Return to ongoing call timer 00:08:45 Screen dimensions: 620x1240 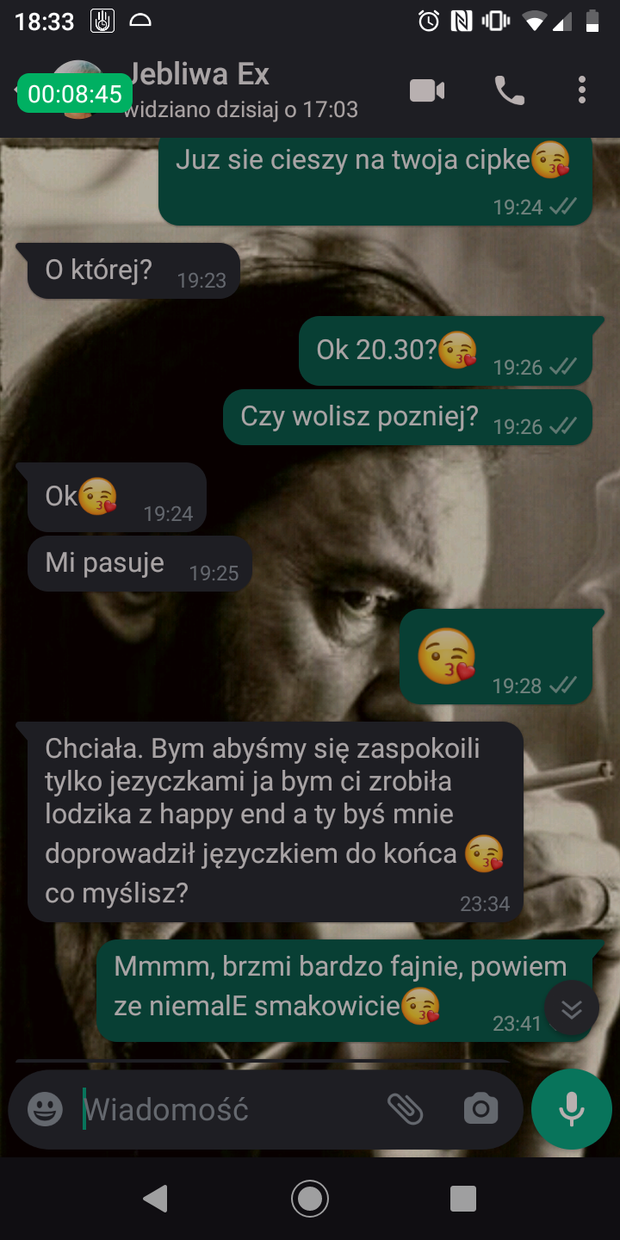tap(75, 94)
